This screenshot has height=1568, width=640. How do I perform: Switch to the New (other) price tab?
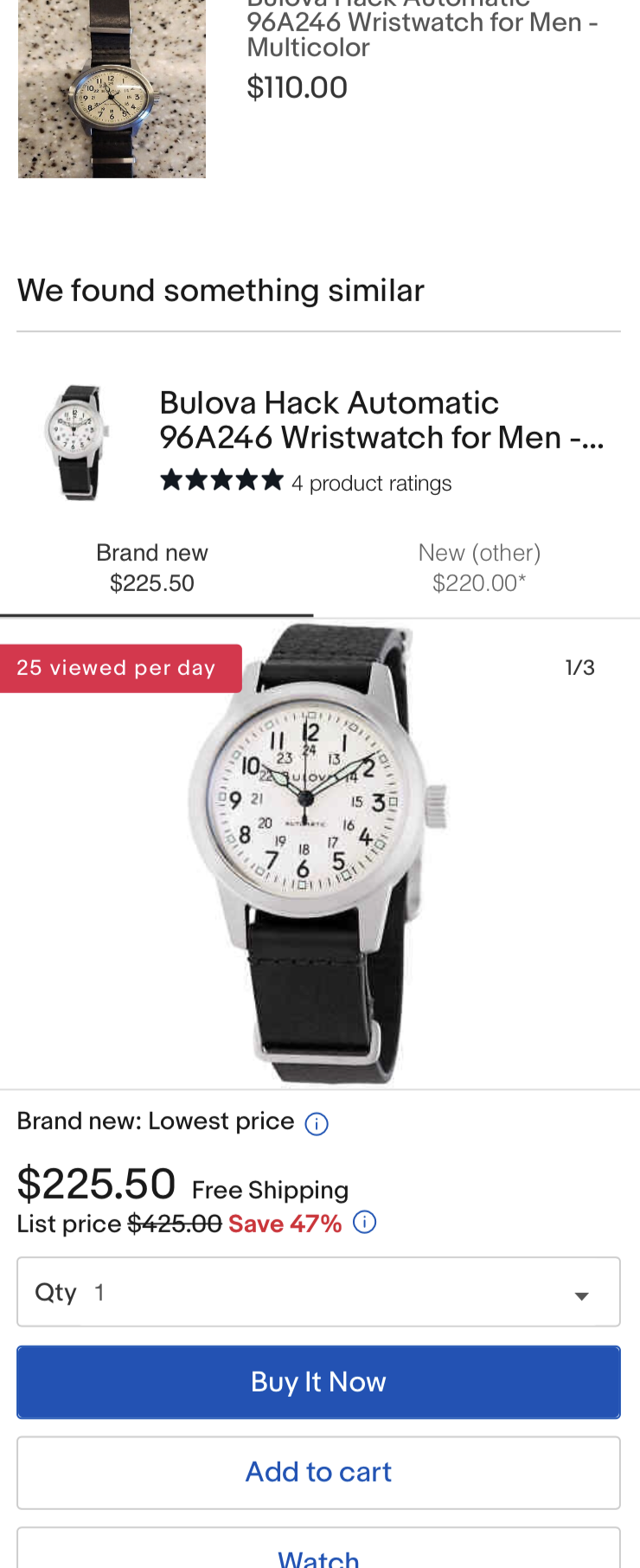tap(479, 568)
